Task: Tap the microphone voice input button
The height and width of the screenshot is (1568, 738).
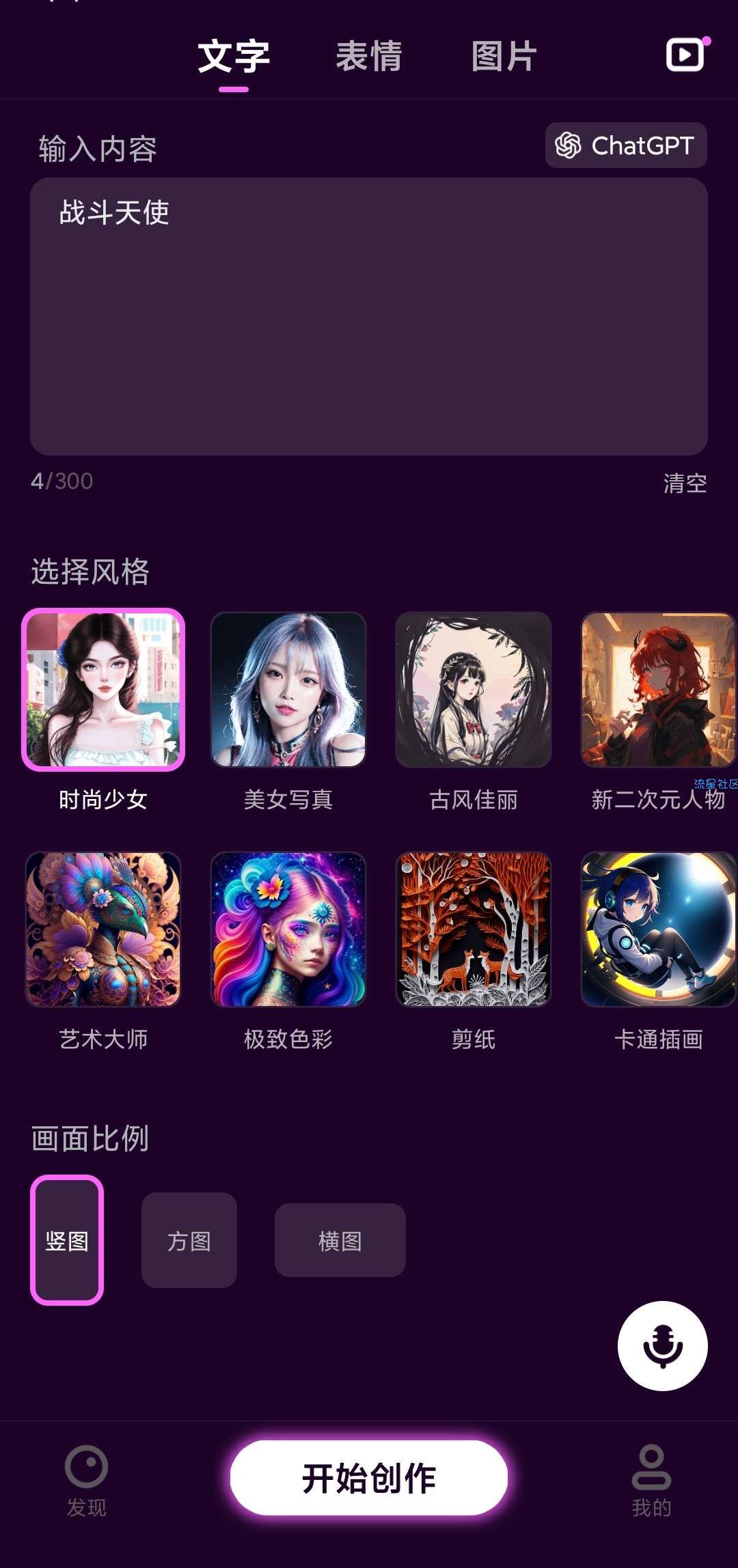Action: (662, 1346)
